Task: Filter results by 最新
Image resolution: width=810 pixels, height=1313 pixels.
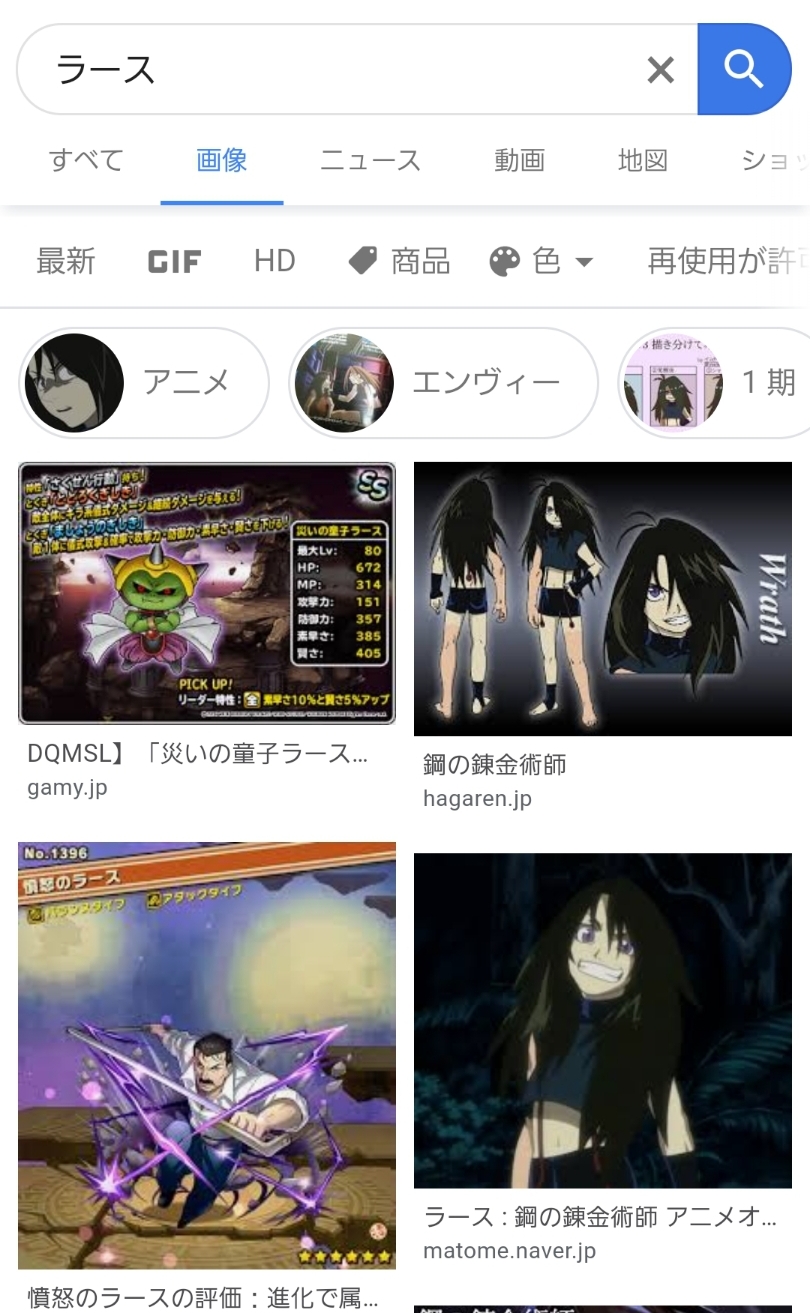Action: [x=66, y=262]
